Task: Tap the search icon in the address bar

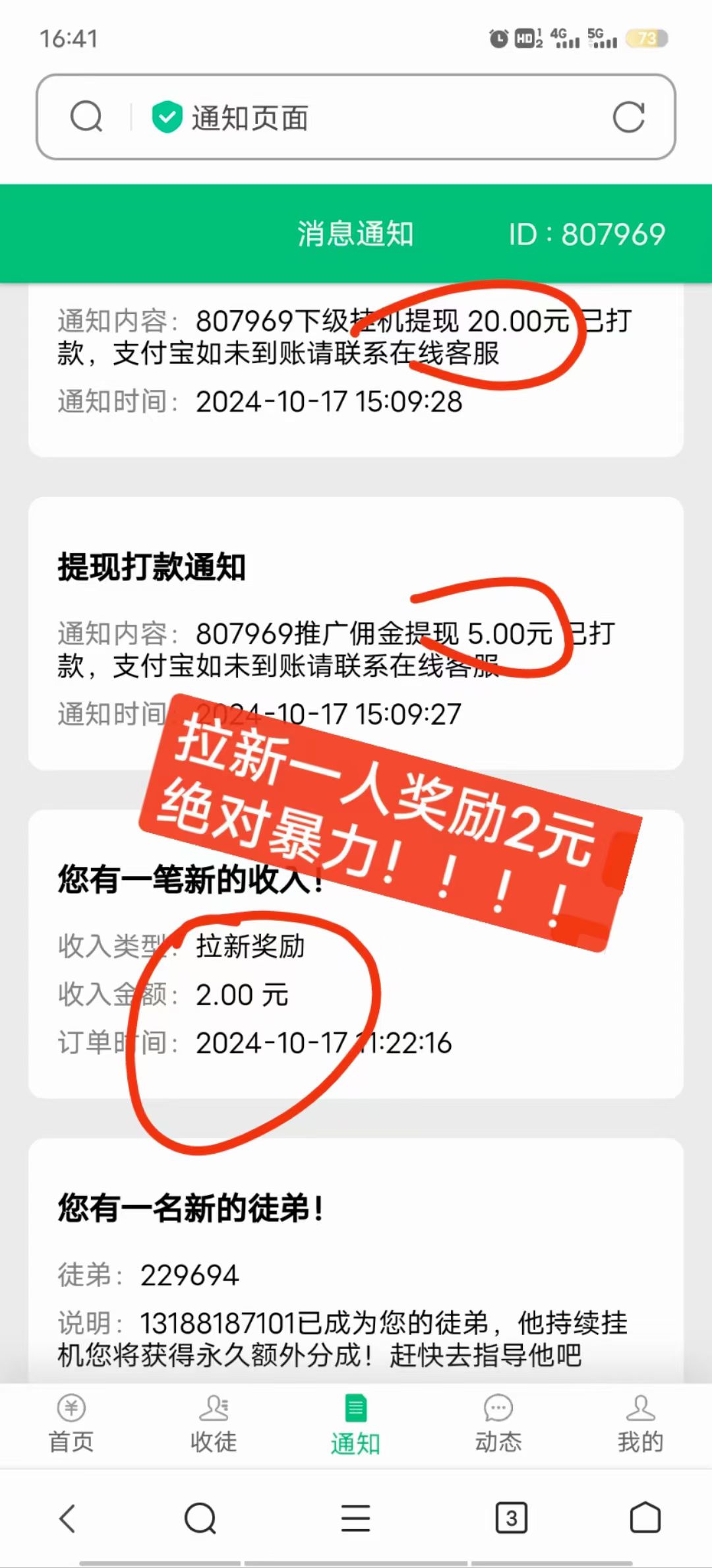Action: [x=86, y=117]
